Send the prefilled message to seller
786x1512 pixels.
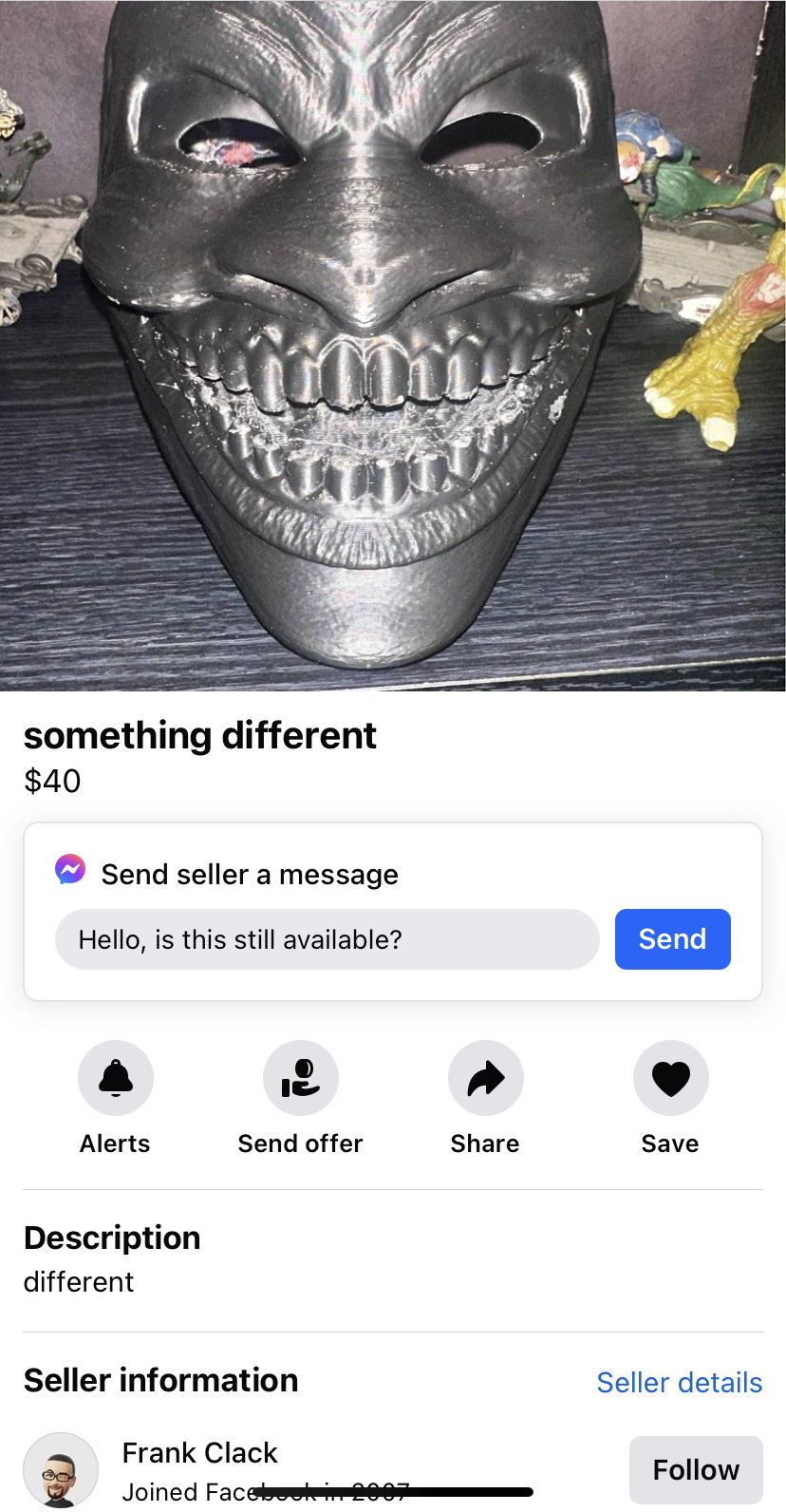click(x=672, y=939)
